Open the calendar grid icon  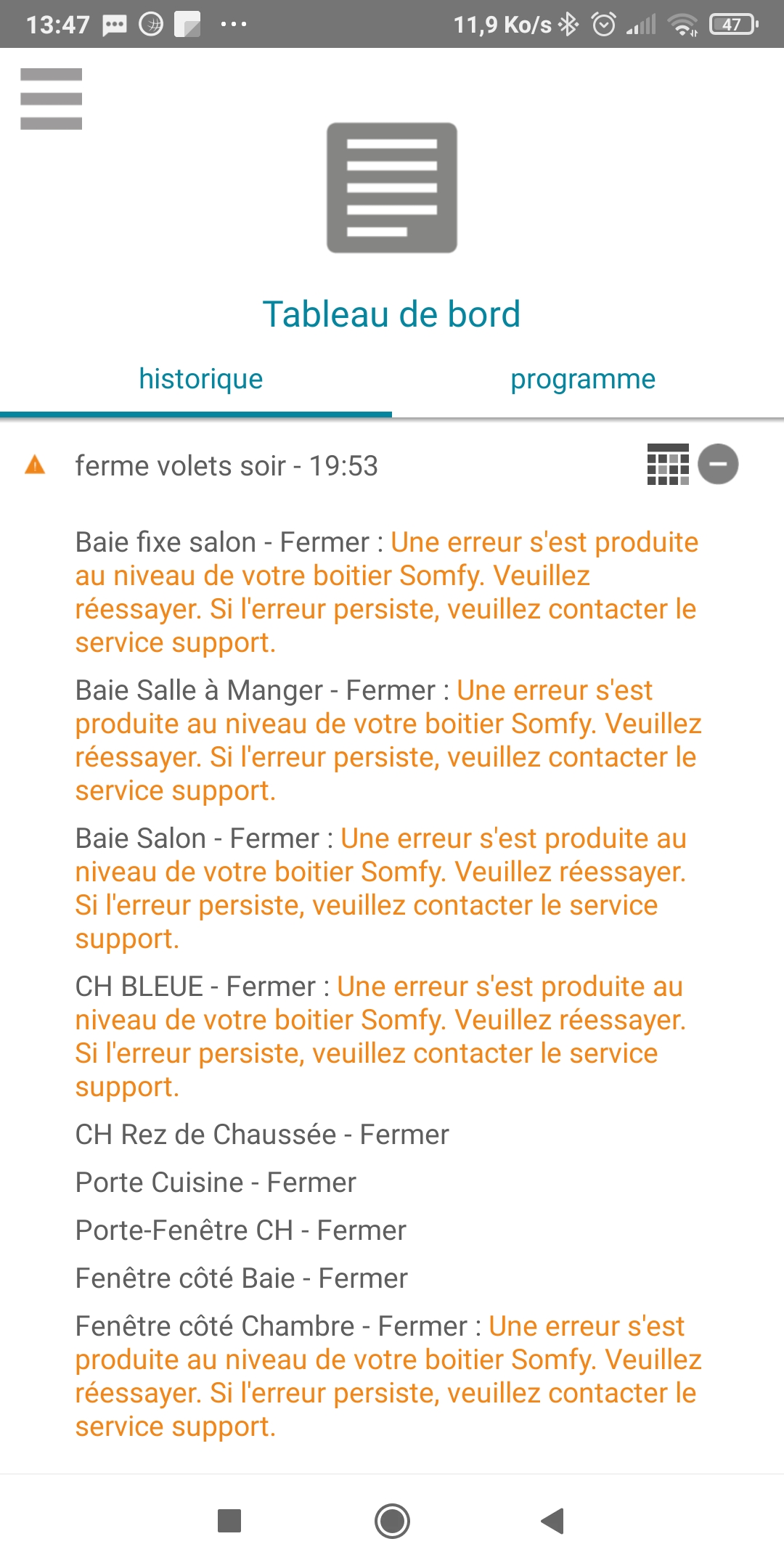(668, 465)
